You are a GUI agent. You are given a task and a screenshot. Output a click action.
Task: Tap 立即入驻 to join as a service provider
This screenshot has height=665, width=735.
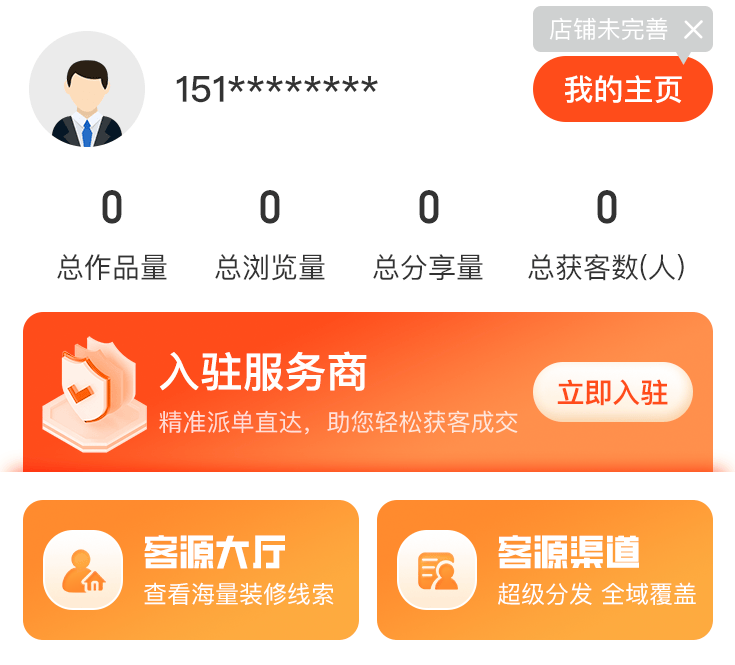point(612,392)
